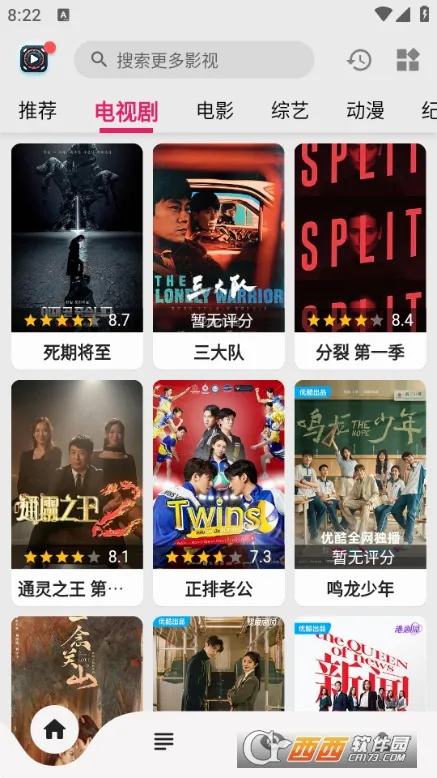Open the show 通灵之王 第二季
Image resolution: width=437 pixels, height=778 pixels.
77,493
